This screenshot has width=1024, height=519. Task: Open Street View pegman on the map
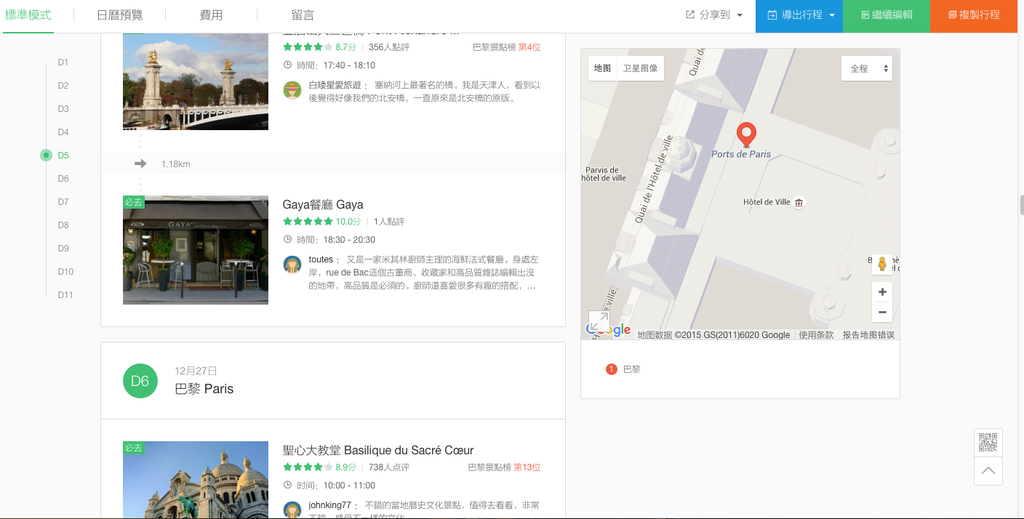(881, 264)
